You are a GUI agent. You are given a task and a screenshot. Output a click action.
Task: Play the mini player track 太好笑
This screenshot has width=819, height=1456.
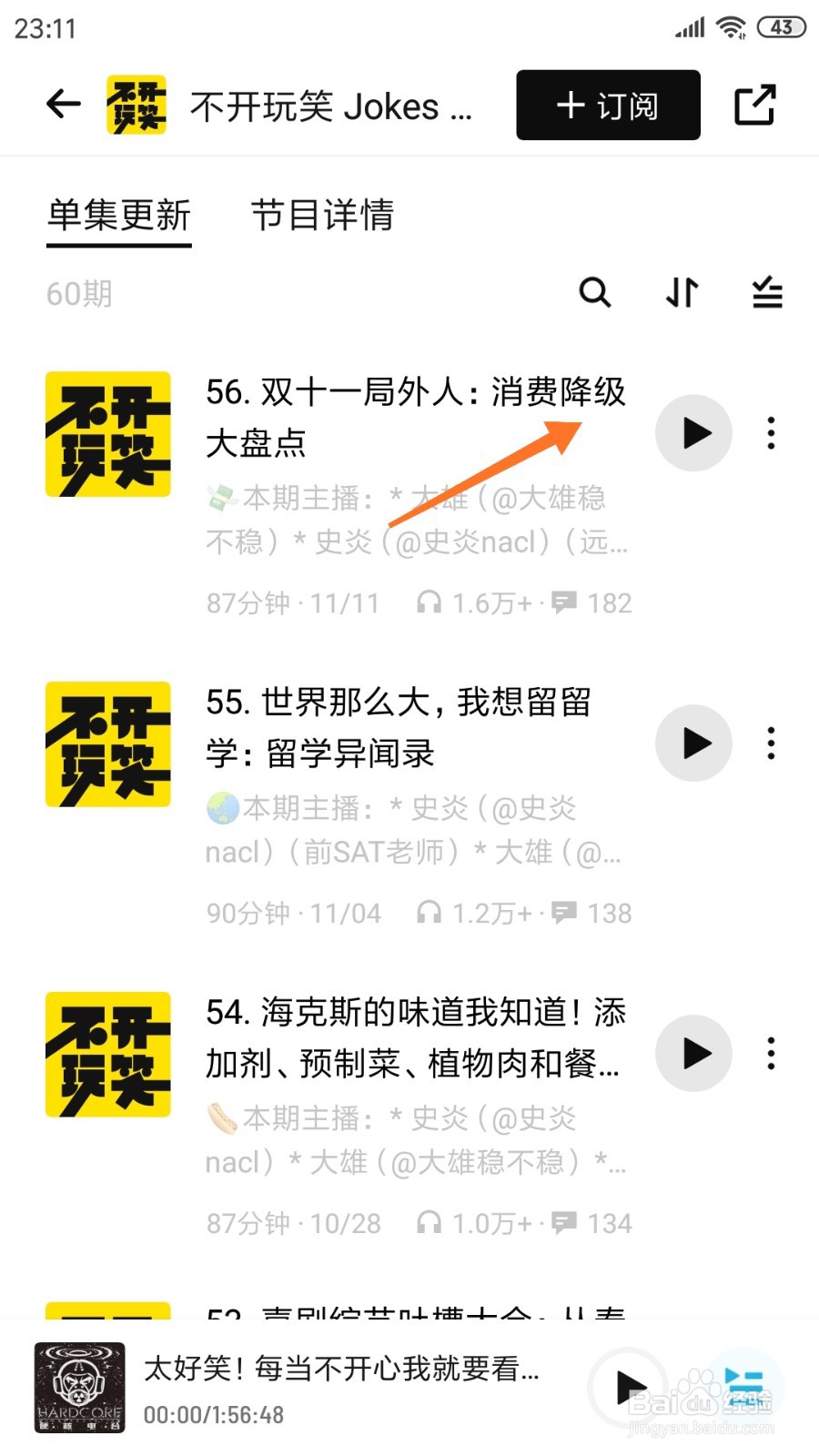pos(630,1389)
